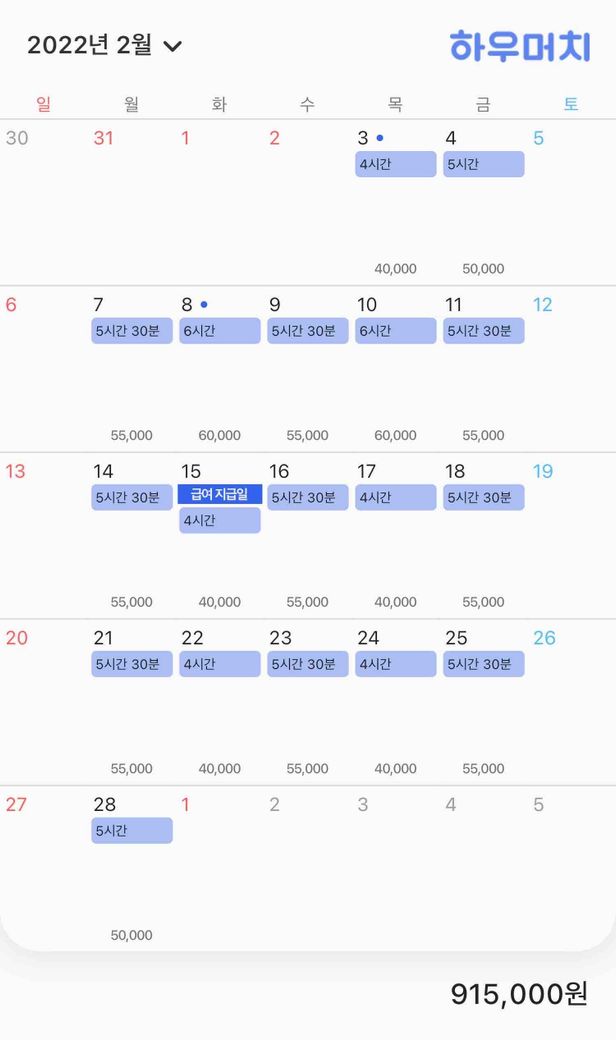
Task: Select Saturday February 12
Action: (x=542, y=305)
